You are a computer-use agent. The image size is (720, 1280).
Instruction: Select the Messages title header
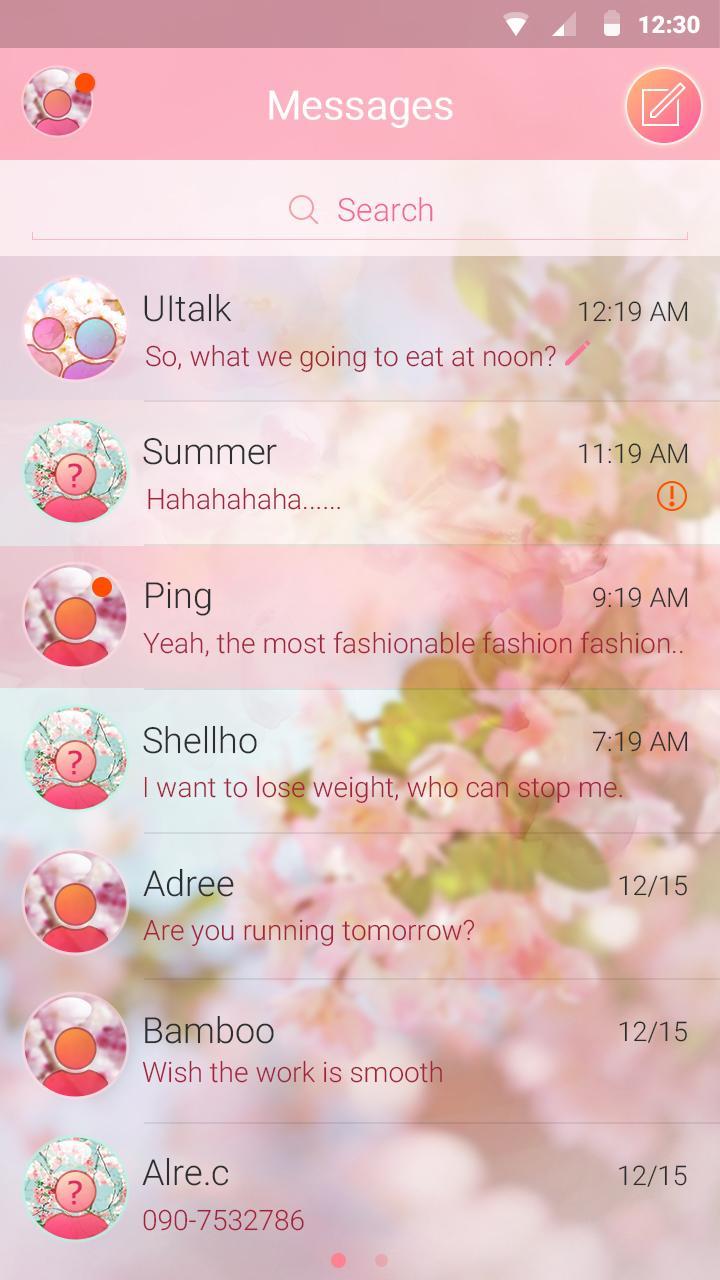359,105
